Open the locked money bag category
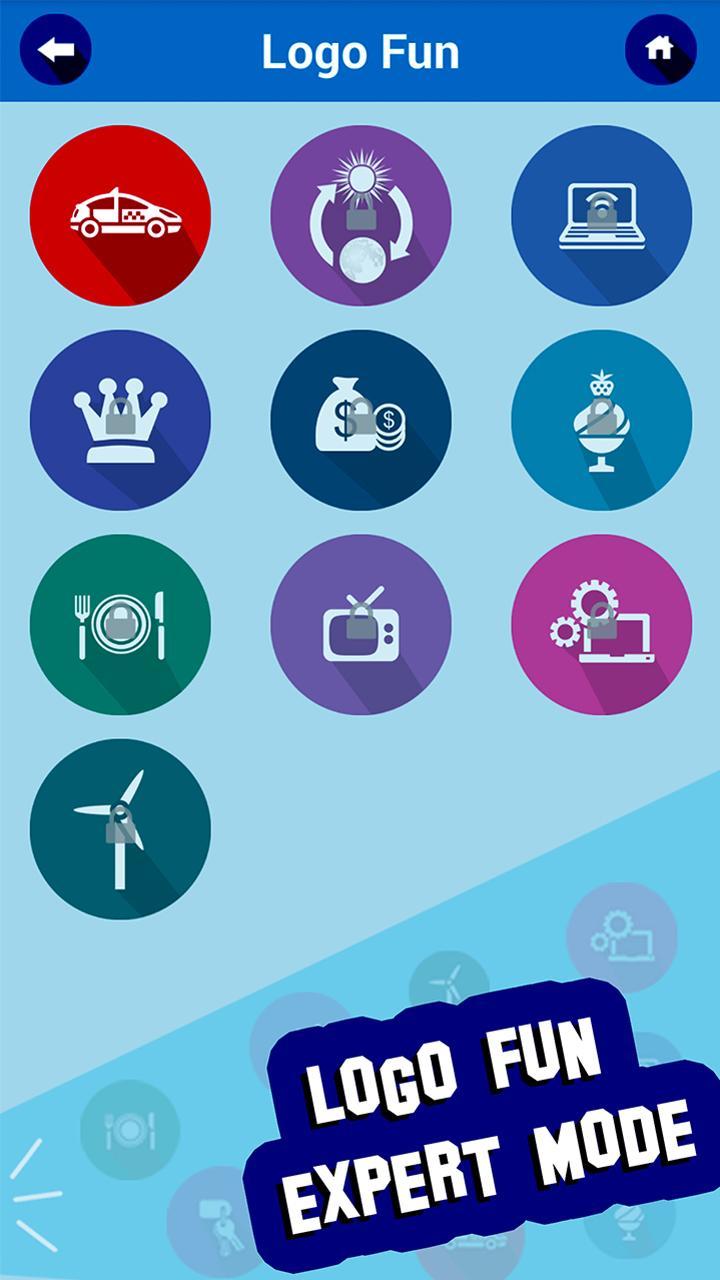Viewport: 720px width, 1280px height. pyautogui.click(x=360, y=420)
